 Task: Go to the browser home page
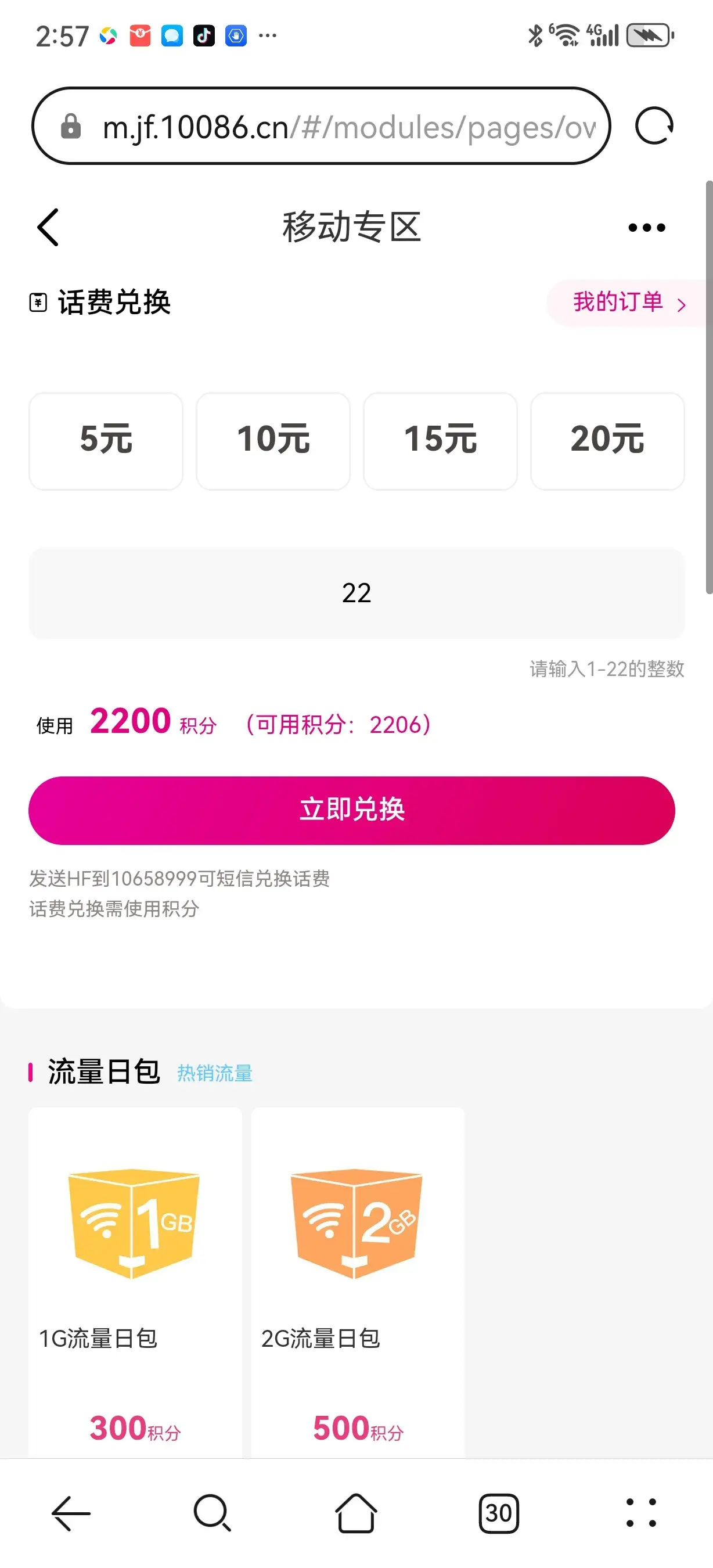pyautogui.click(x=356, y=1513)
